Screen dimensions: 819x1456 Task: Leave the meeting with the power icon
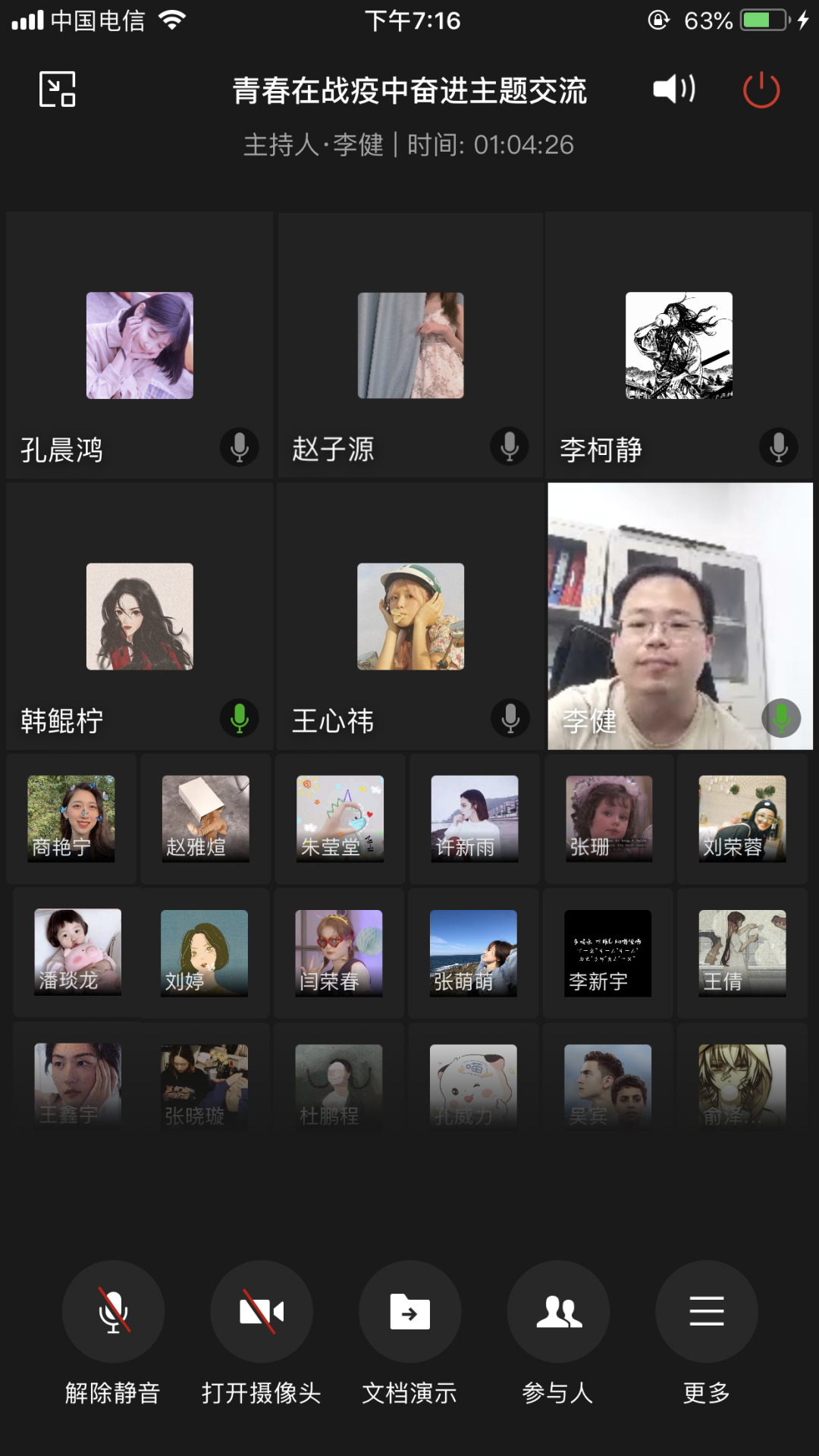pyautogui.click(x=761, y=90)
